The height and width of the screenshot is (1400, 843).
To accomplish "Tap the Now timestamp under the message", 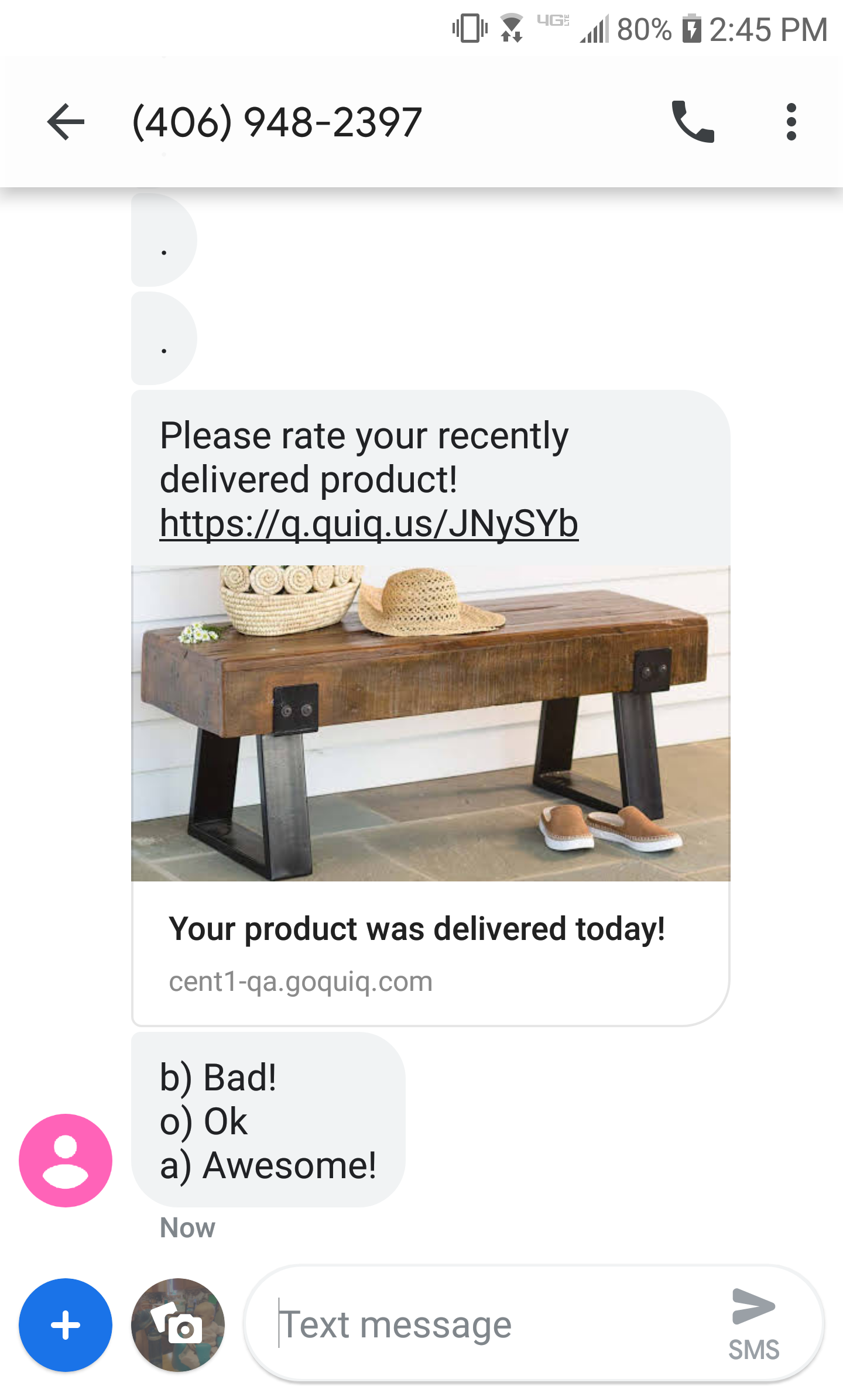I will pos(186,1228).
